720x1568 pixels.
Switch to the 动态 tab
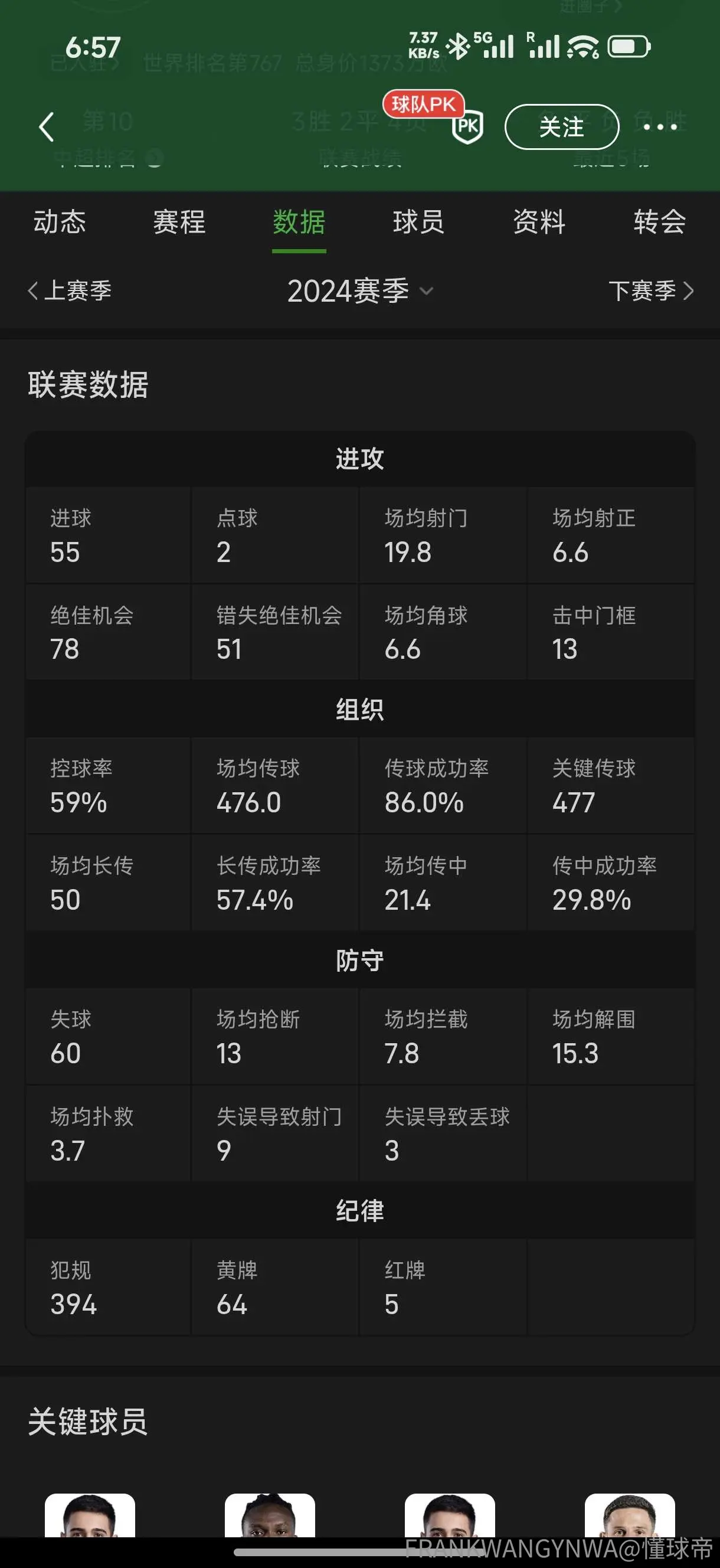point(59,221)
